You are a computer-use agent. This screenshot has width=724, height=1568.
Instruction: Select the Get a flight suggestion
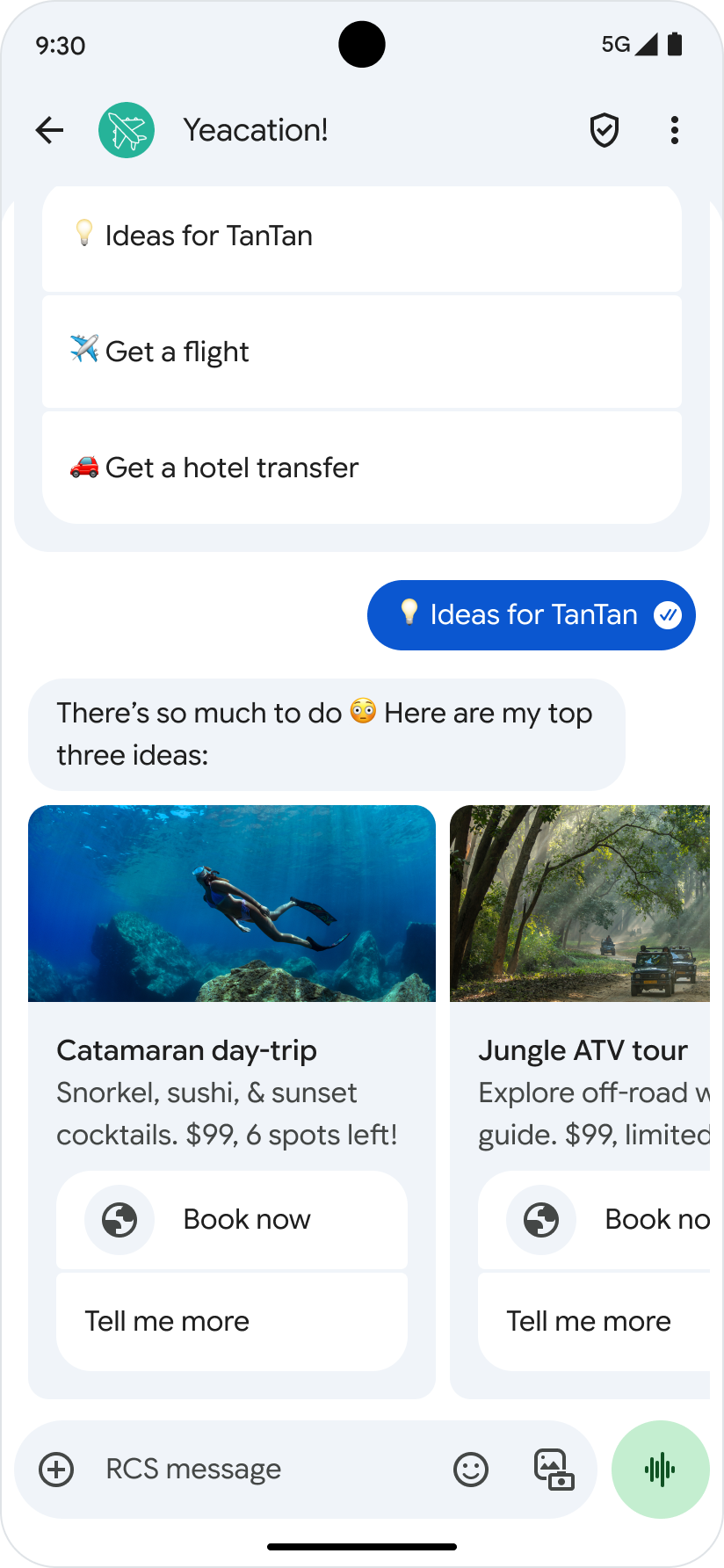click(362, 351)
